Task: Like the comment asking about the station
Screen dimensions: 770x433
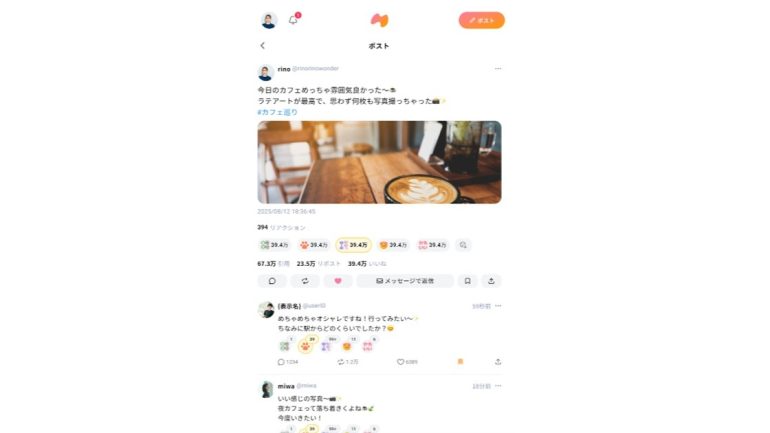Action: click(401, 362)
